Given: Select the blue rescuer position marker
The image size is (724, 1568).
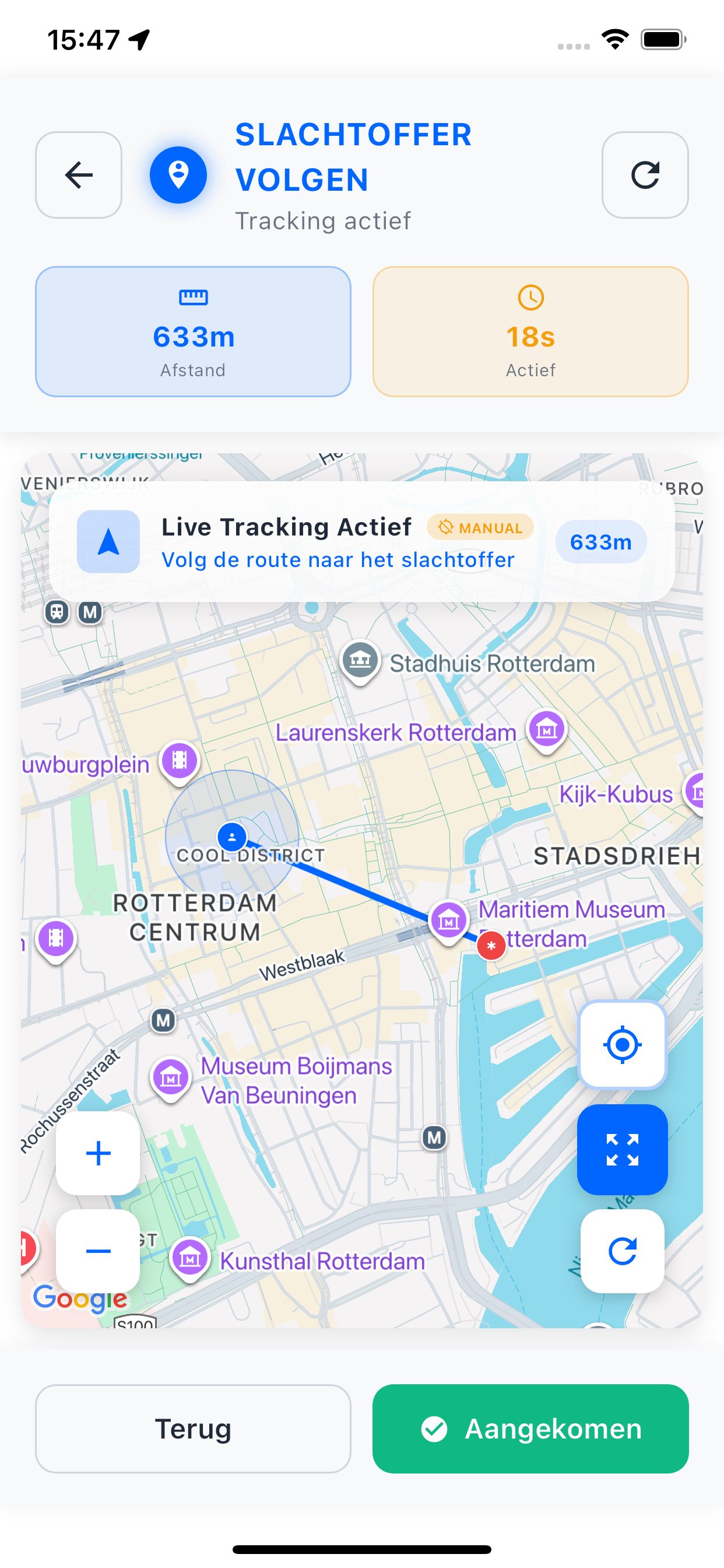Looking at the screenshot, I should (x=232, y=837).
